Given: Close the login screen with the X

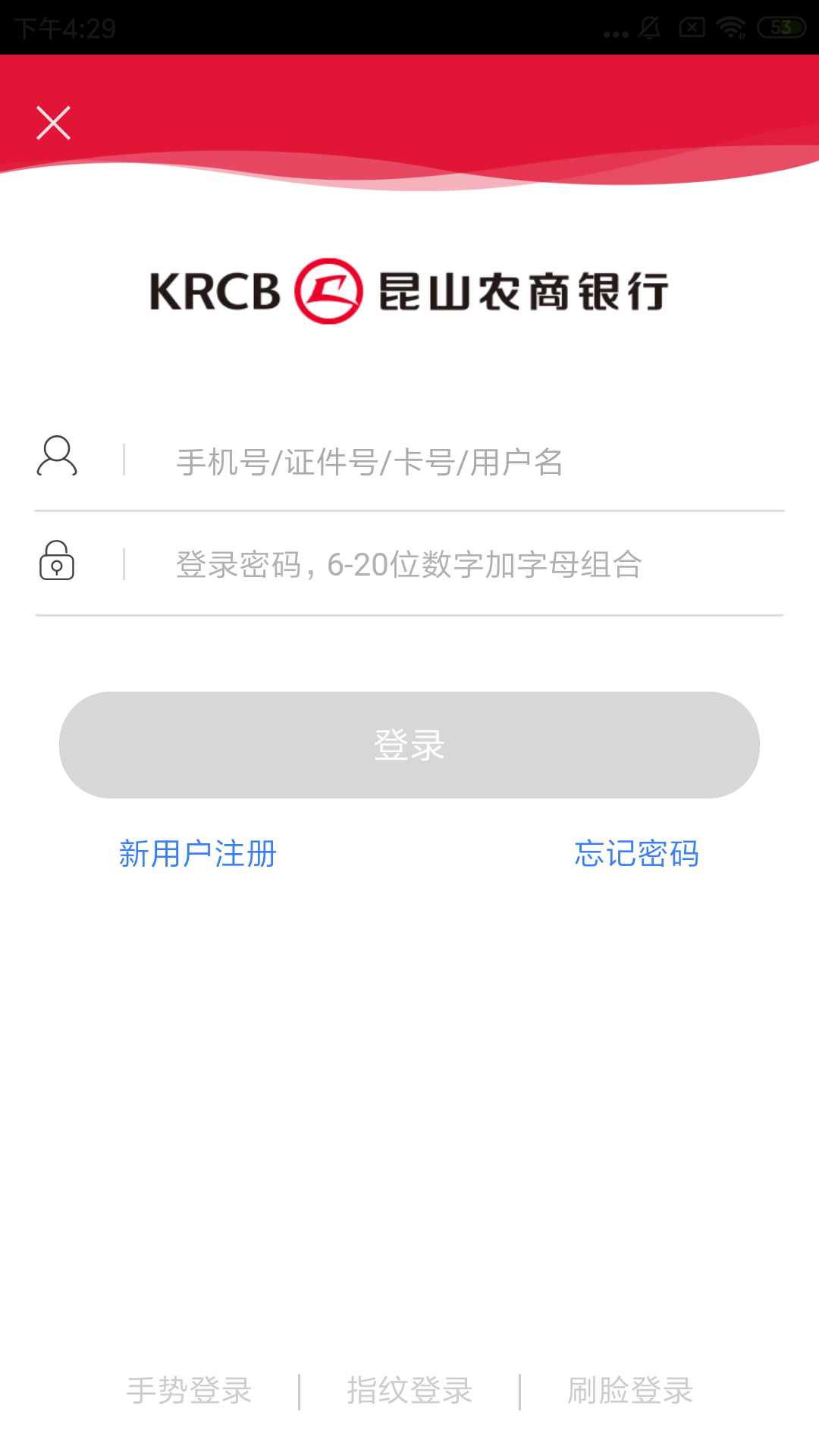Looking at the screenshot, I should (x=53, y=122).
